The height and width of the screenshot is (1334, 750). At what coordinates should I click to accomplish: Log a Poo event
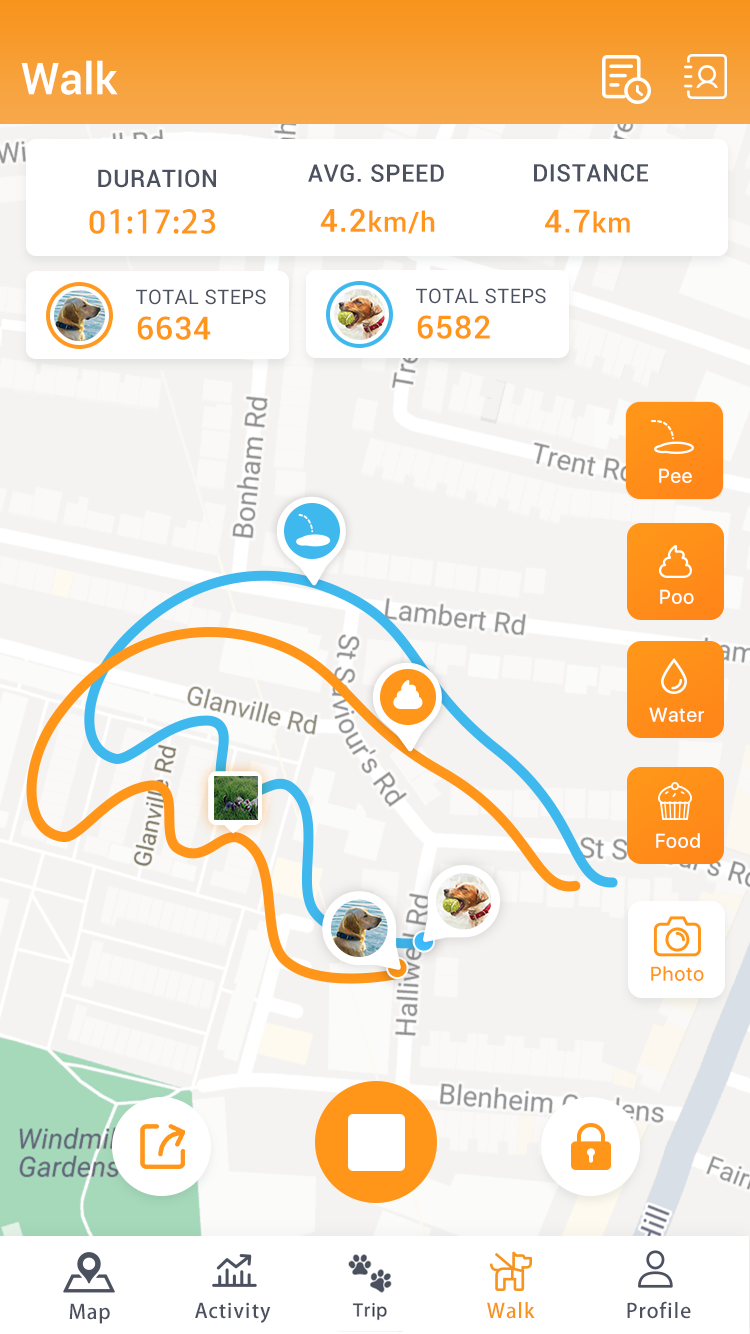click(x=675, y=571)
